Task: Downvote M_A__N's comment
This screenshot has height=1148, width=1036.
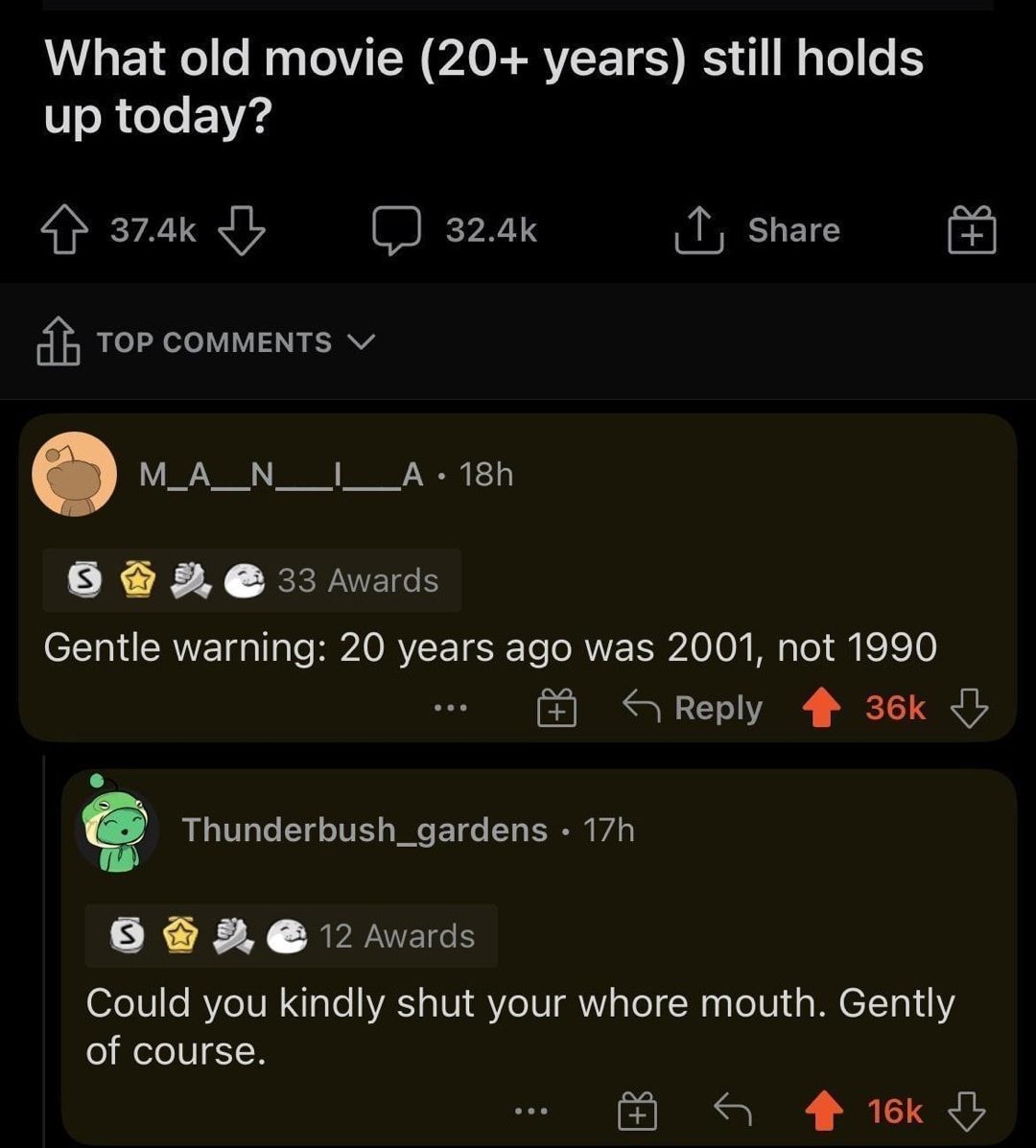Action: pos(969,708)
